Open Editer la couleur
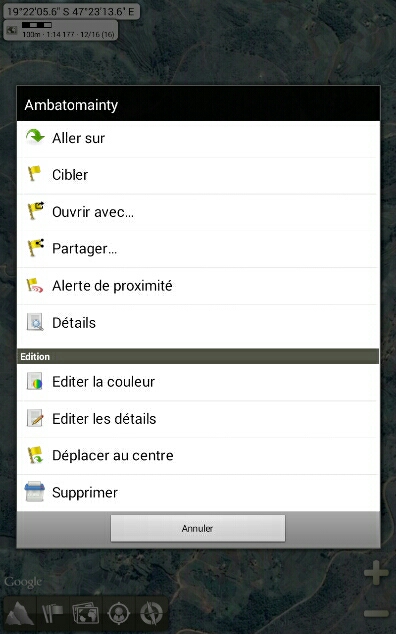 [198, 382]
